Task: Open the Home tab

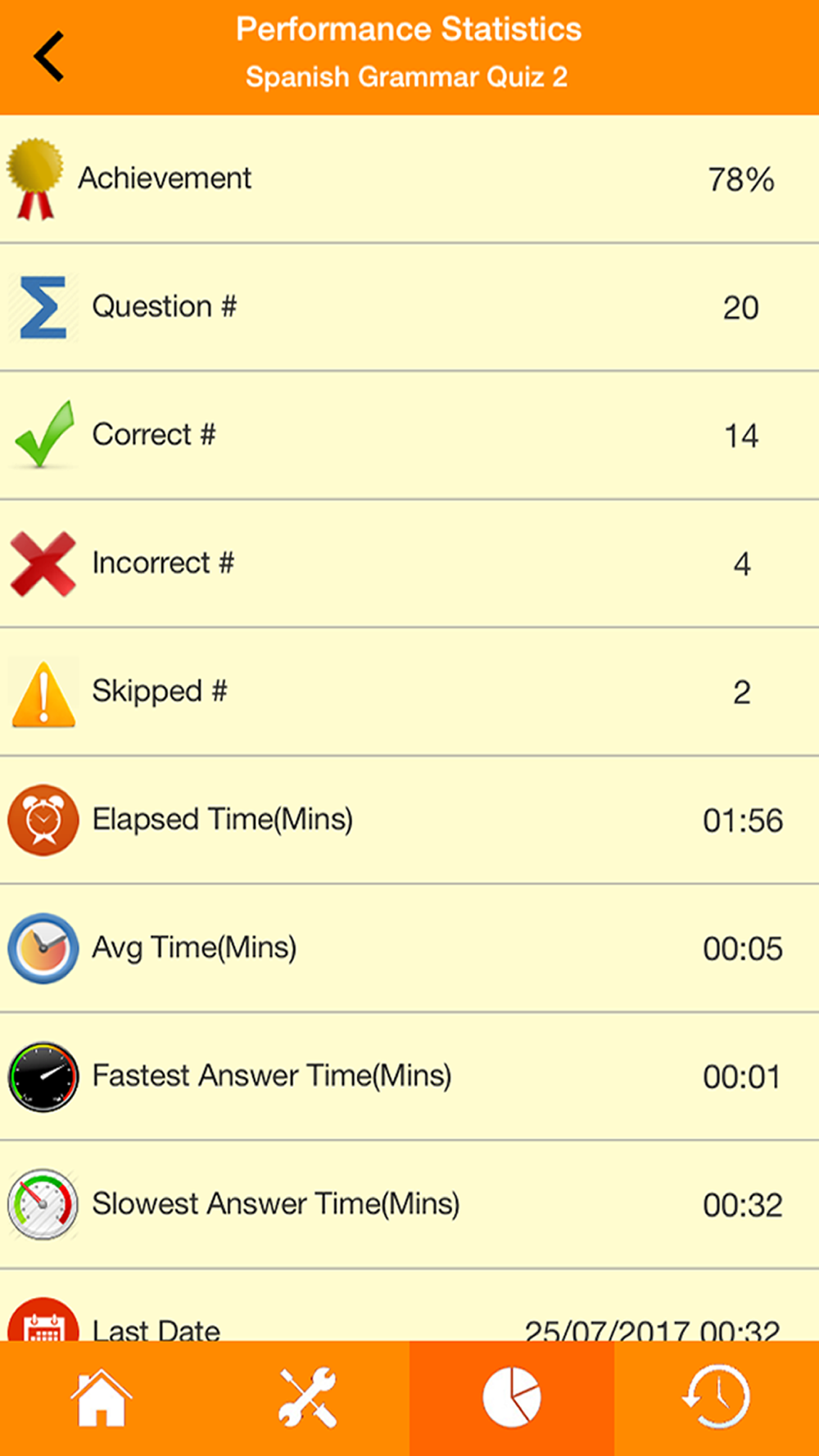Action: tap(102, 1398)
